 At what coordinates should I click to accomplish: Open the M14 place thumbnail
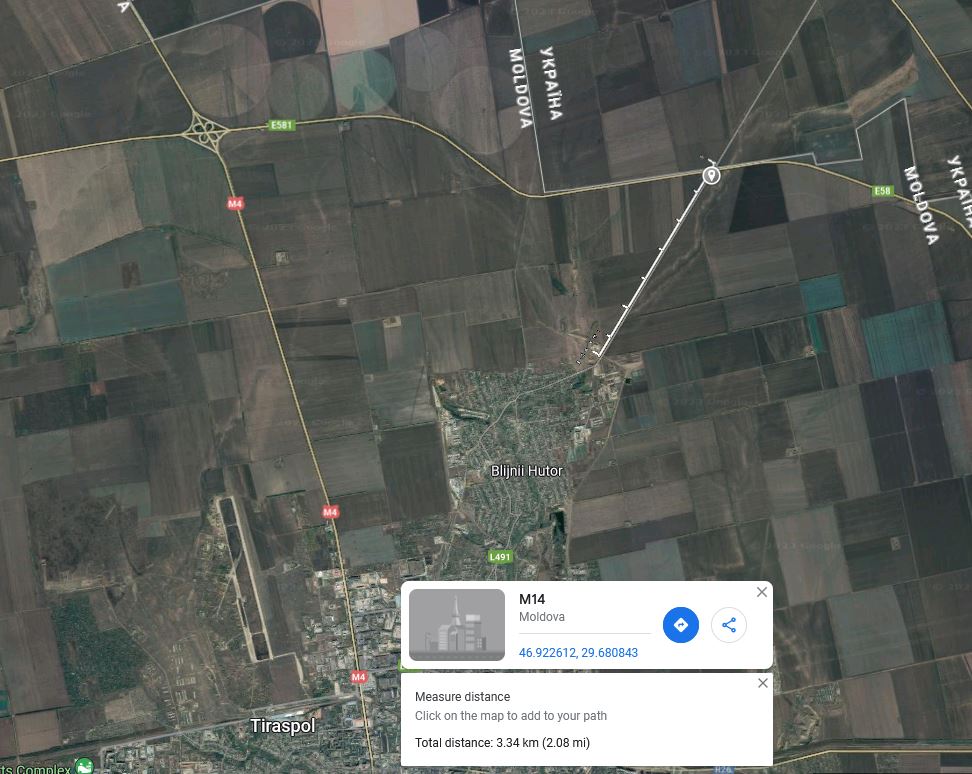pos(457,625)
